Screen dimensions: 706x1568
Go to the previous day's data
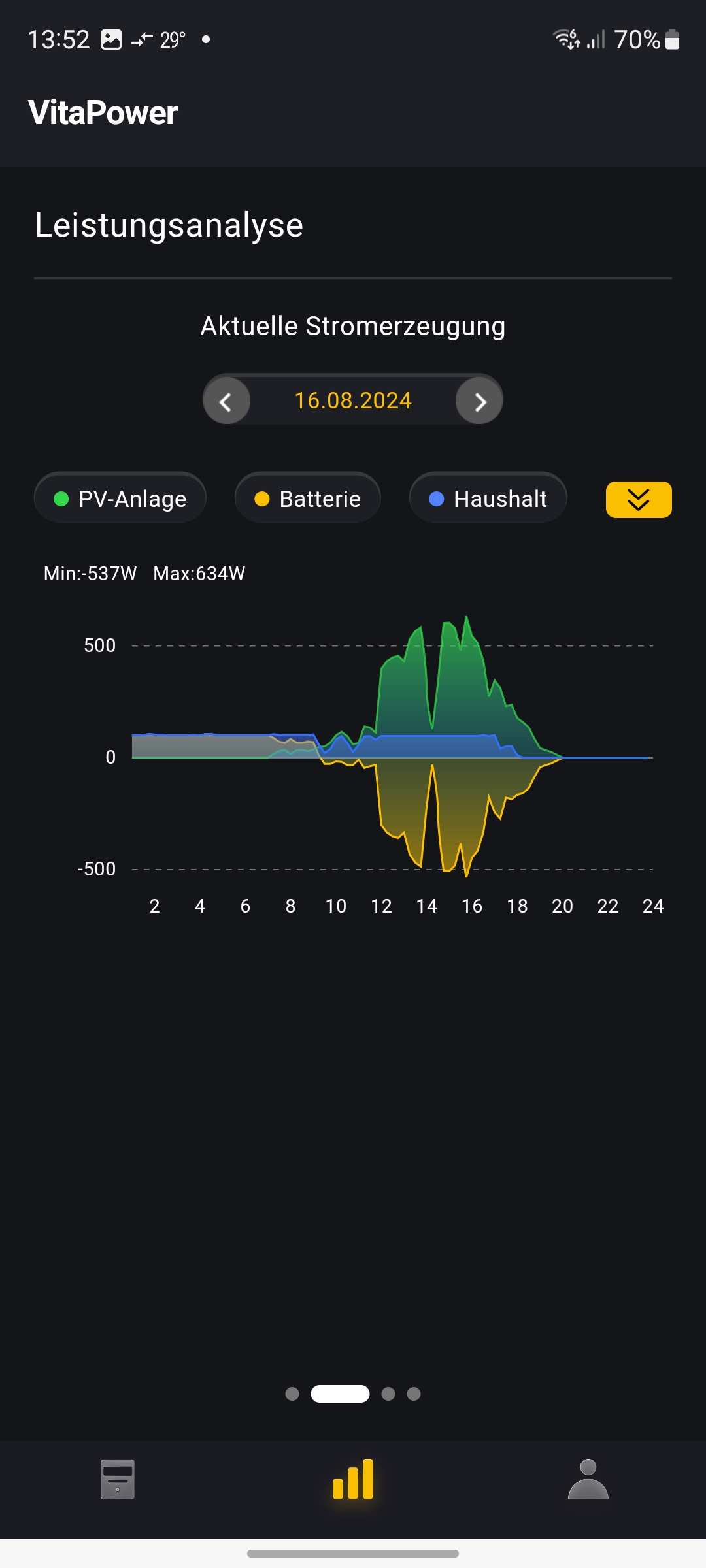(226, 401)
